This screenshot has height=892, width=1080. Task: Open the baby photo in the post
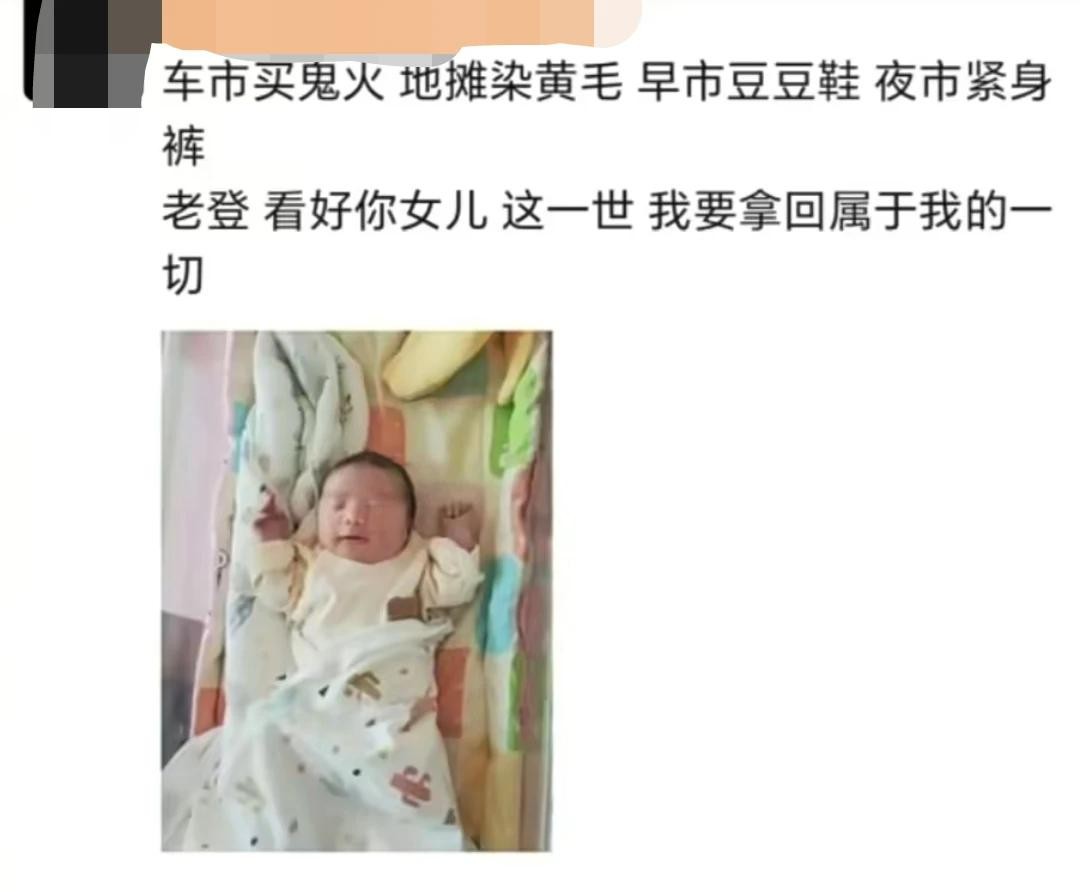click(357, 590)
